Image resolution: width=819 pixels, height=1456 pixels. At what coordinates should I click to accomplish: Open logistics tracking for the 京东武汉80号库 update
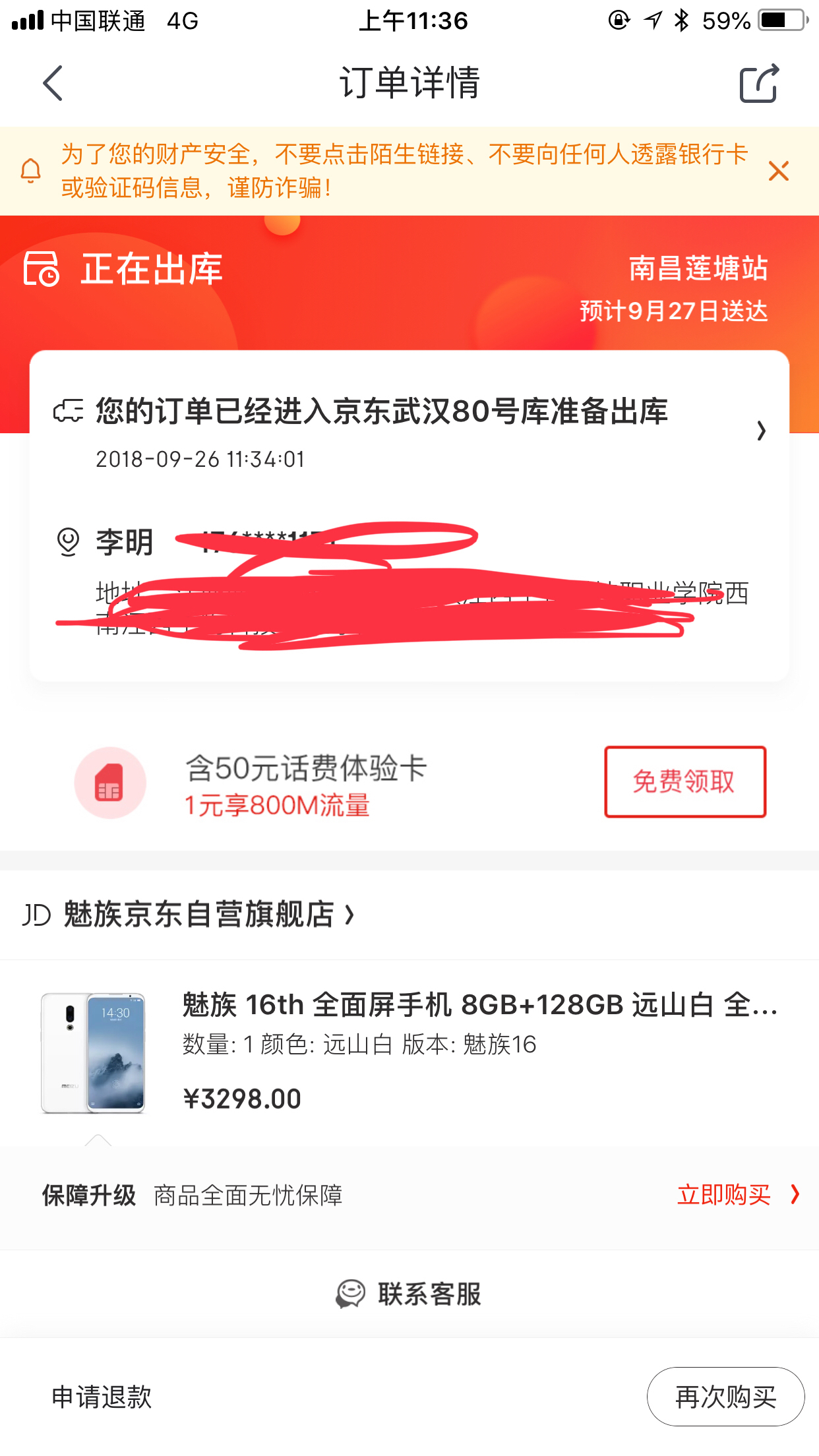pyautogui.click(x=409, y=432)
